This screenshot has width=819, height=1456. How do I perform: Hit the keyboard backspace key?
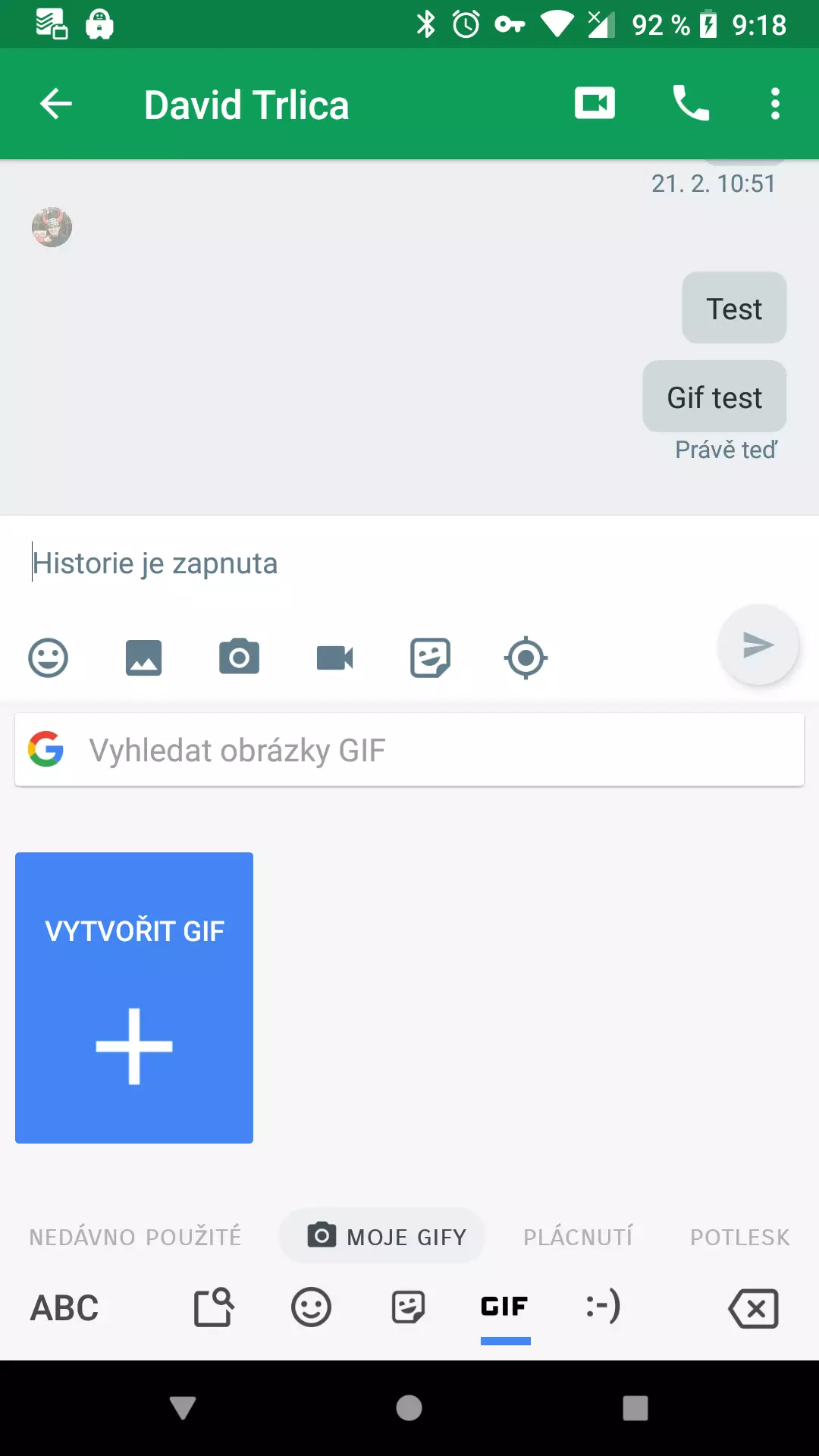753,1308
